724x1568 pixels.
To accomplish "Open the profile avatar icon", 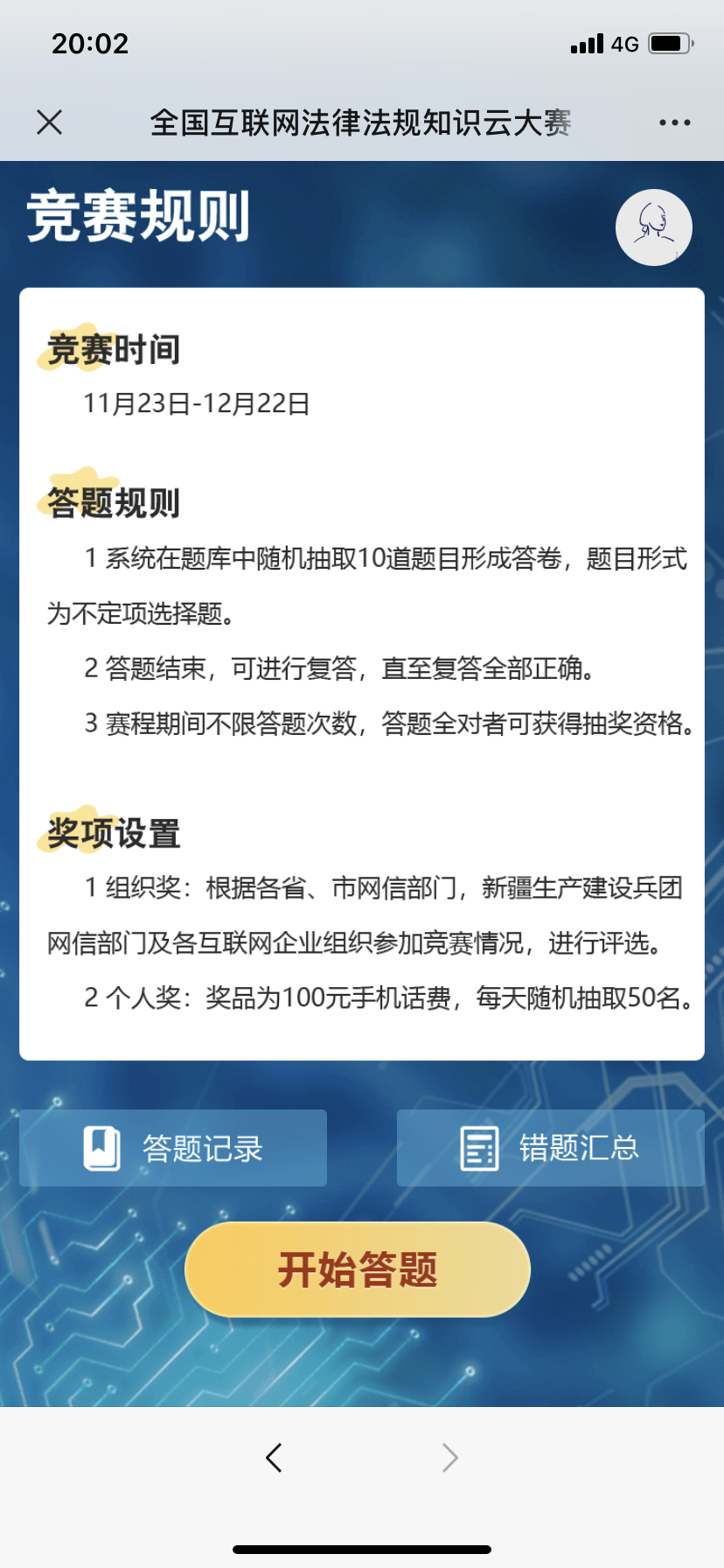I will click(653, 227).
